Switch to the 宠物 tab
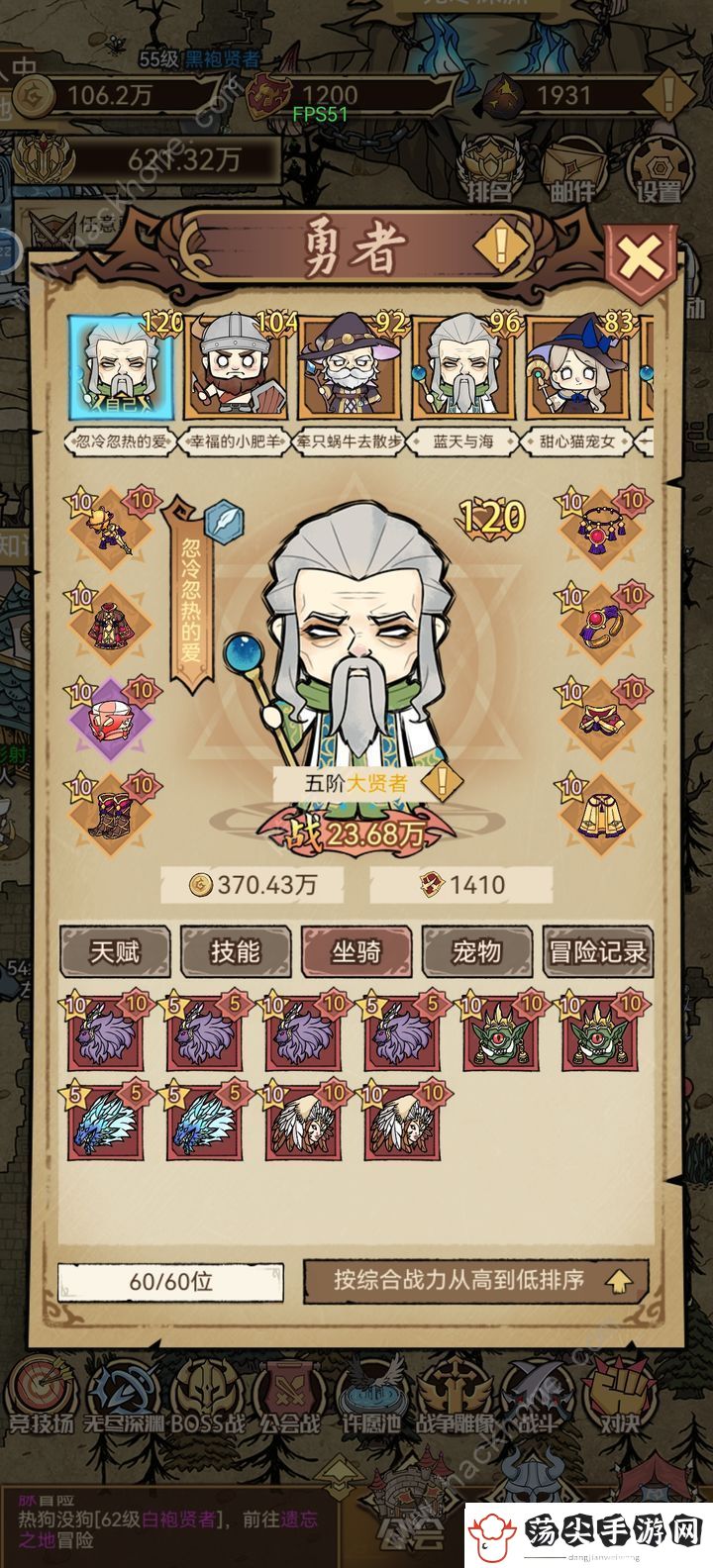The width and height of the screenshot is (713, 1568). (x=476, y=952)
